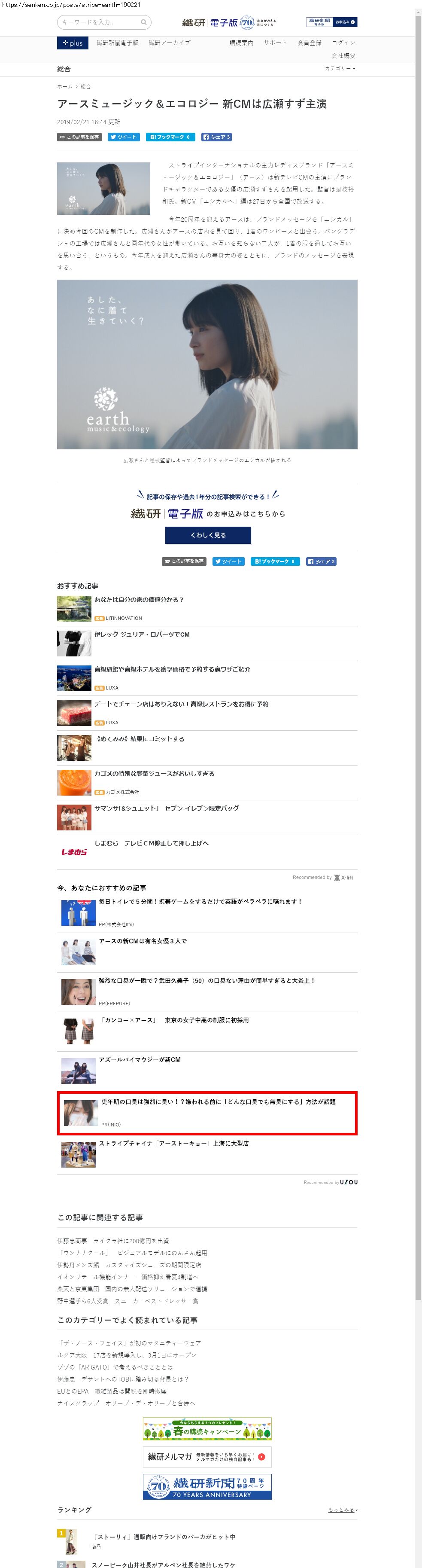Open the 繊研新聞電子版 nav item
Image resolution: width=422 pixels, height=1568 pixels.
coord(117,43)
